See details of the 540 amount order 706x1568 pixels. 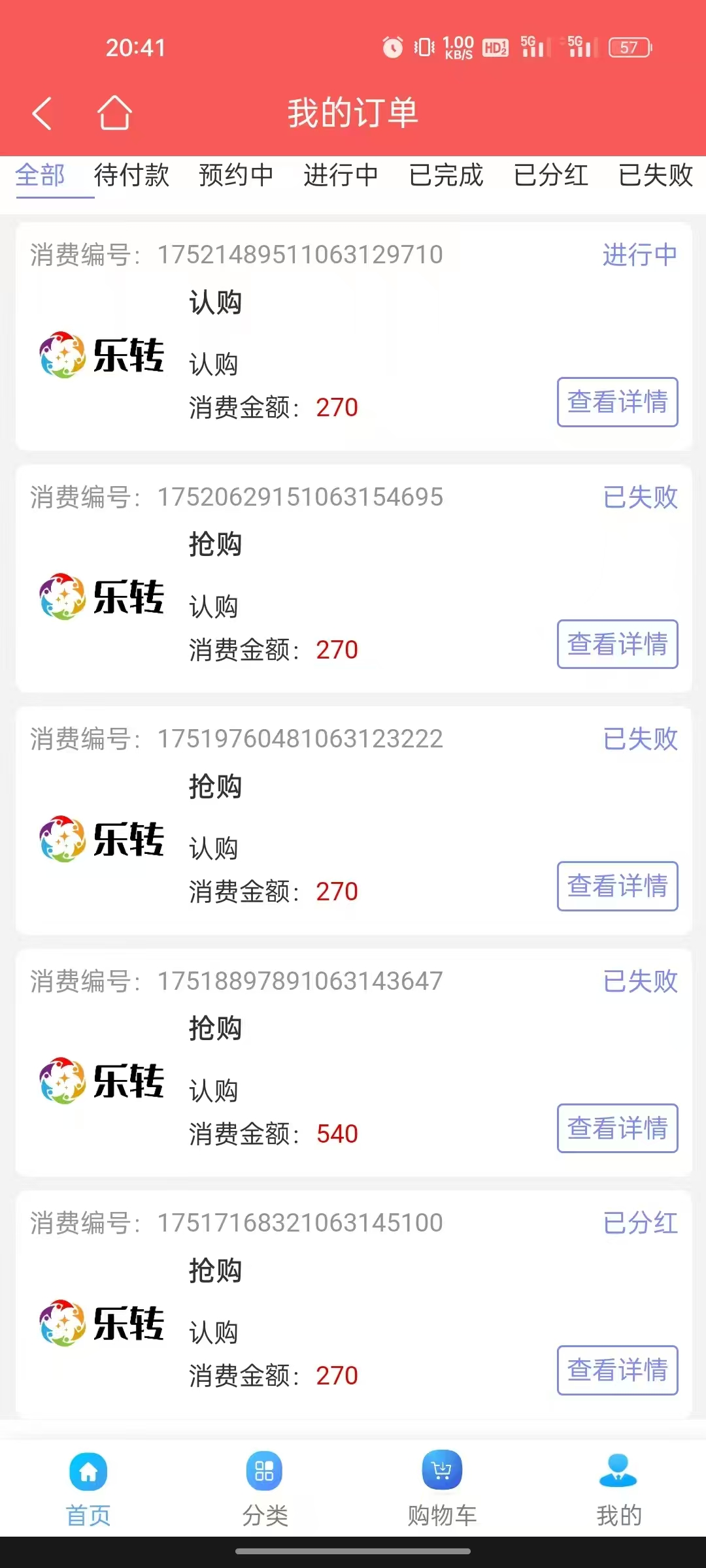(x=617, y=1128)
